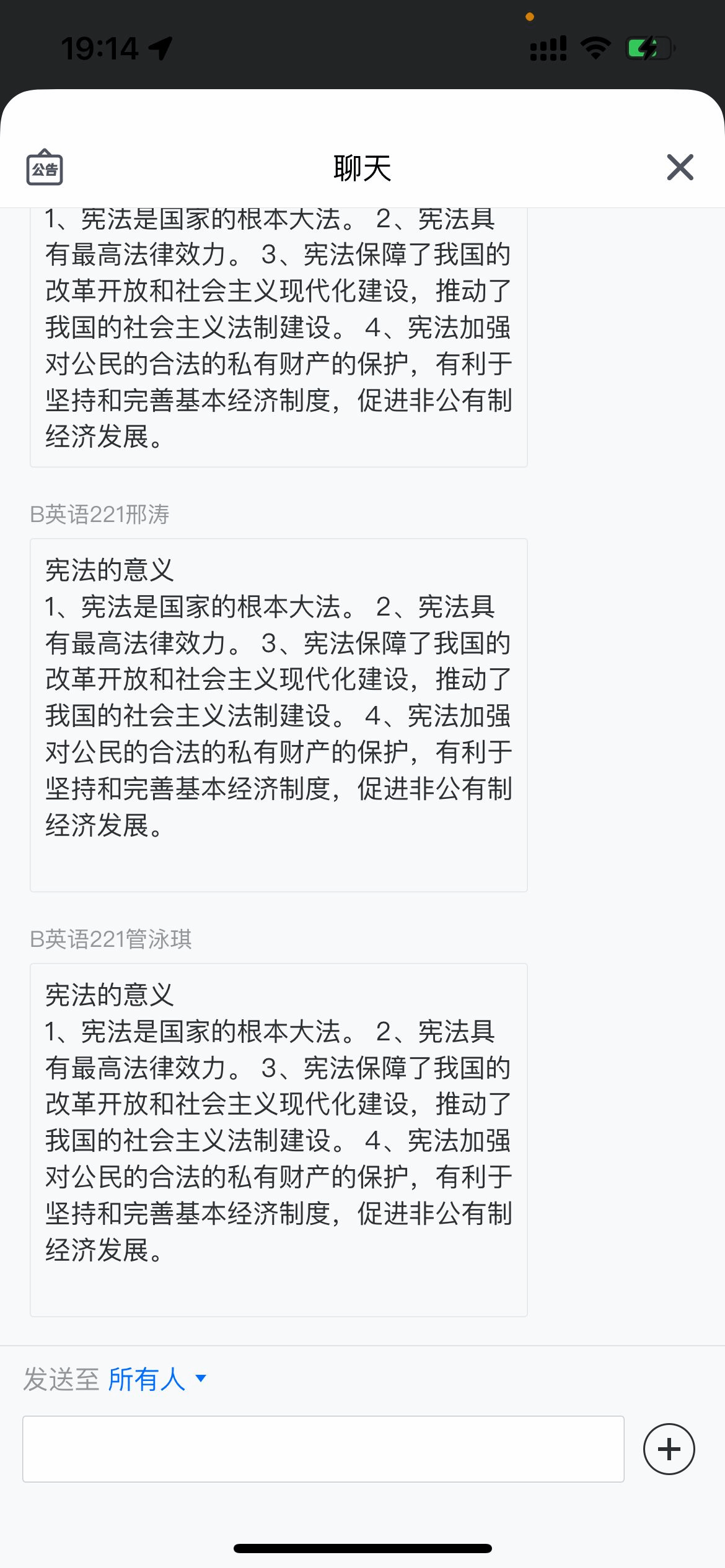Close the 聊天 chat panel
This screenshot has width=725, height=1568.
point(679,167)
